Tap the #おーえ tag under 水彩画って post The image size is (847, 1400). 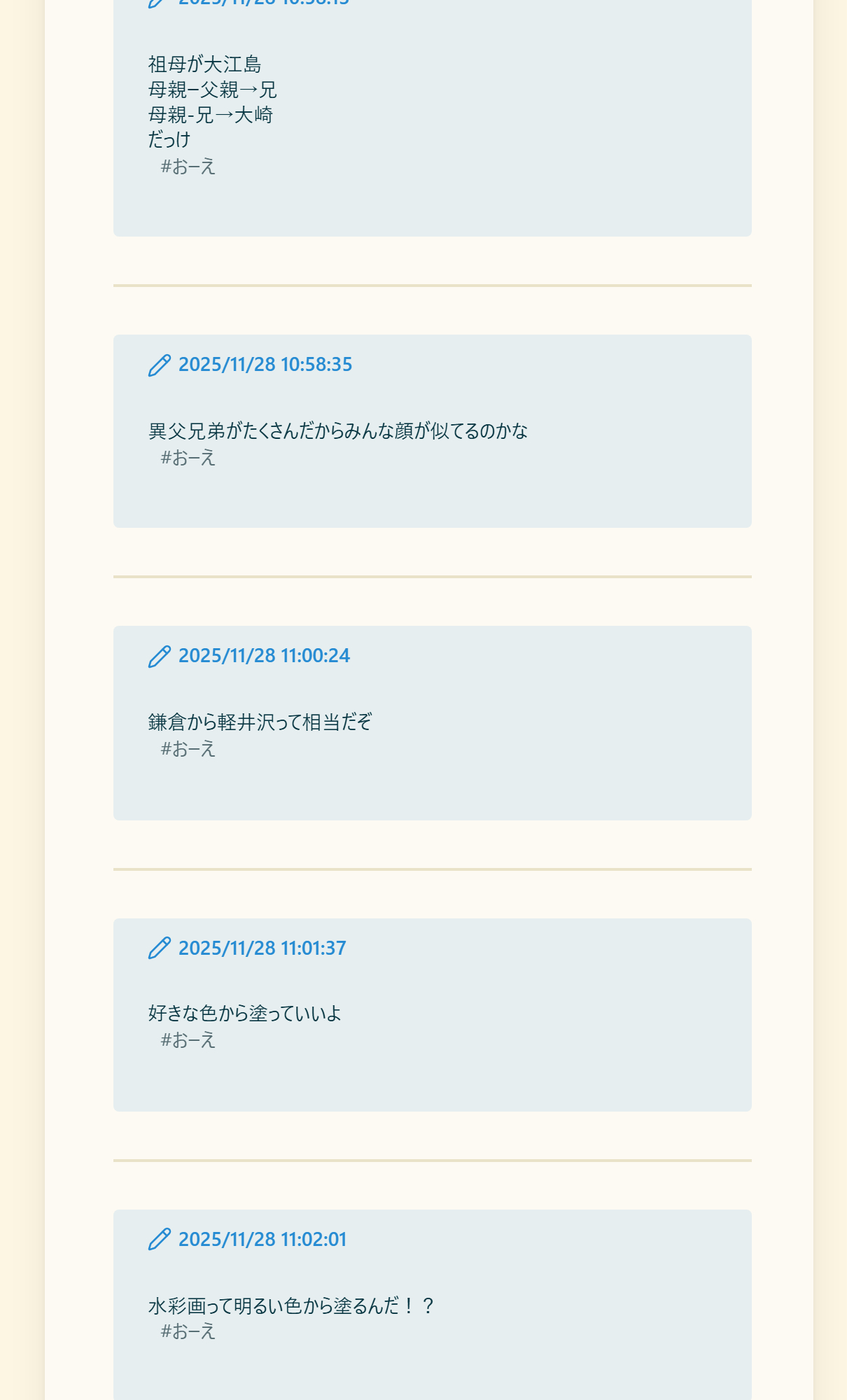coord(188,1331)
